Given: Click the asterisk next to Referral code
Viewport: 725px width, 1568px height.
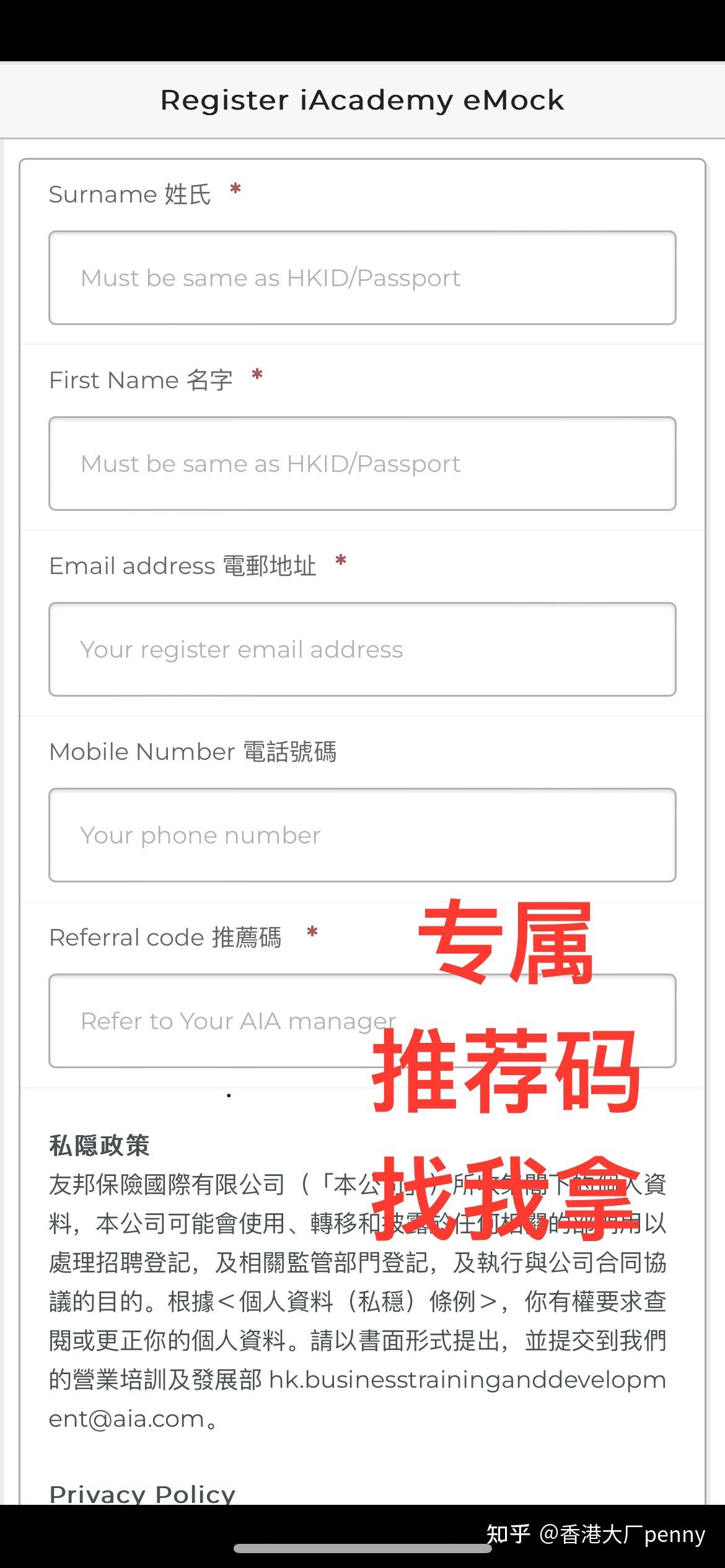Looking at the screenshot, I should click(312, 933).
